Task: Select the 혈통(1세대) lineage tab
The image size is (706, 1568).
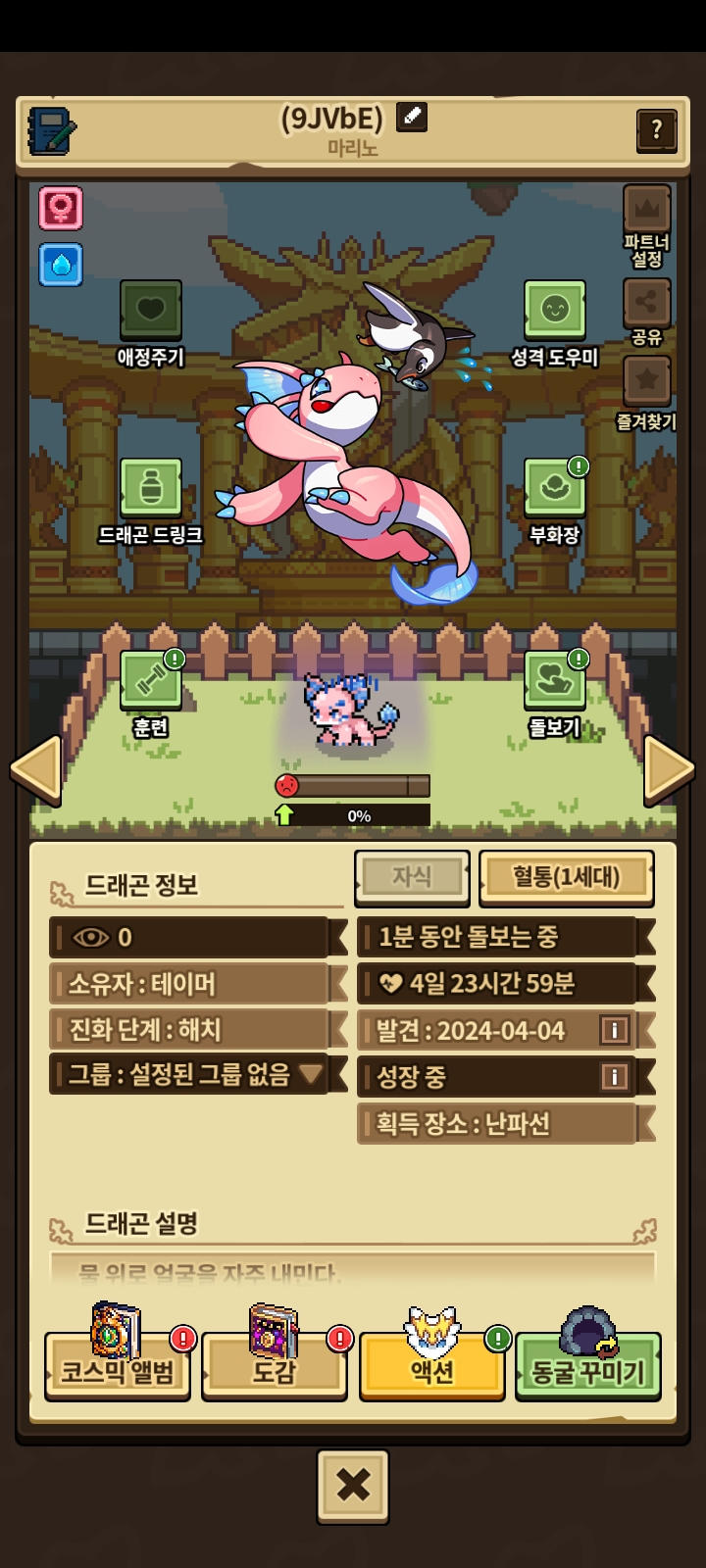Action: pos(566,876)
